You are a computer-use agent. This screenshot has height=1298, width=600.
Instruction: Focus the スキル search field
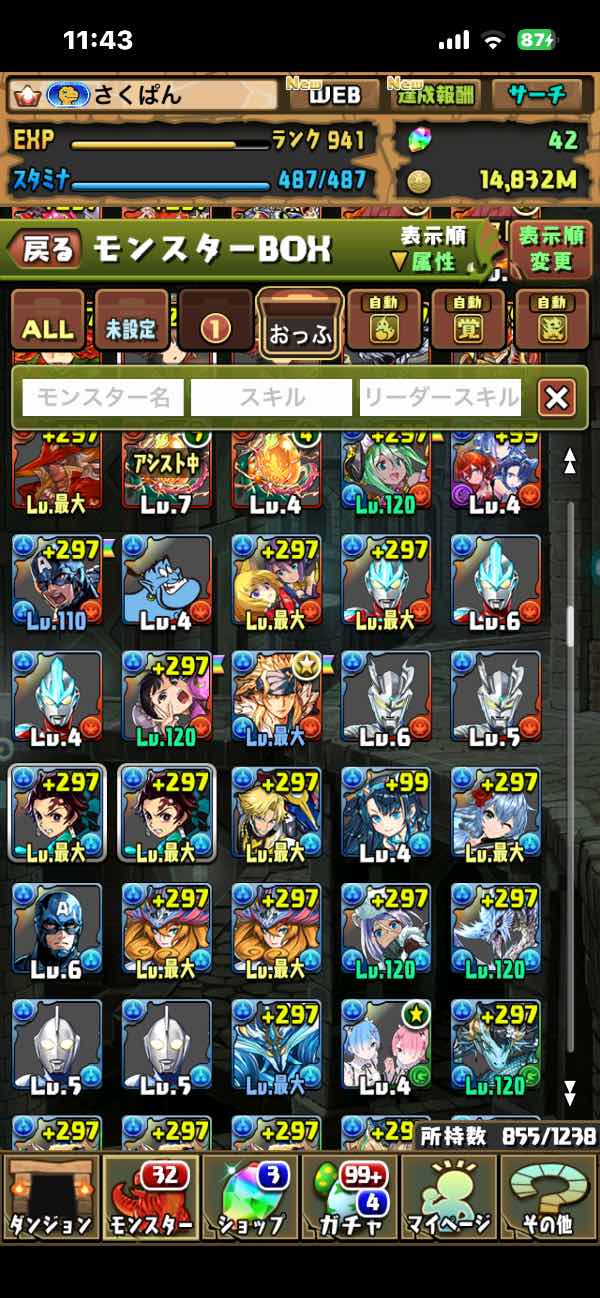pos(271,398)
